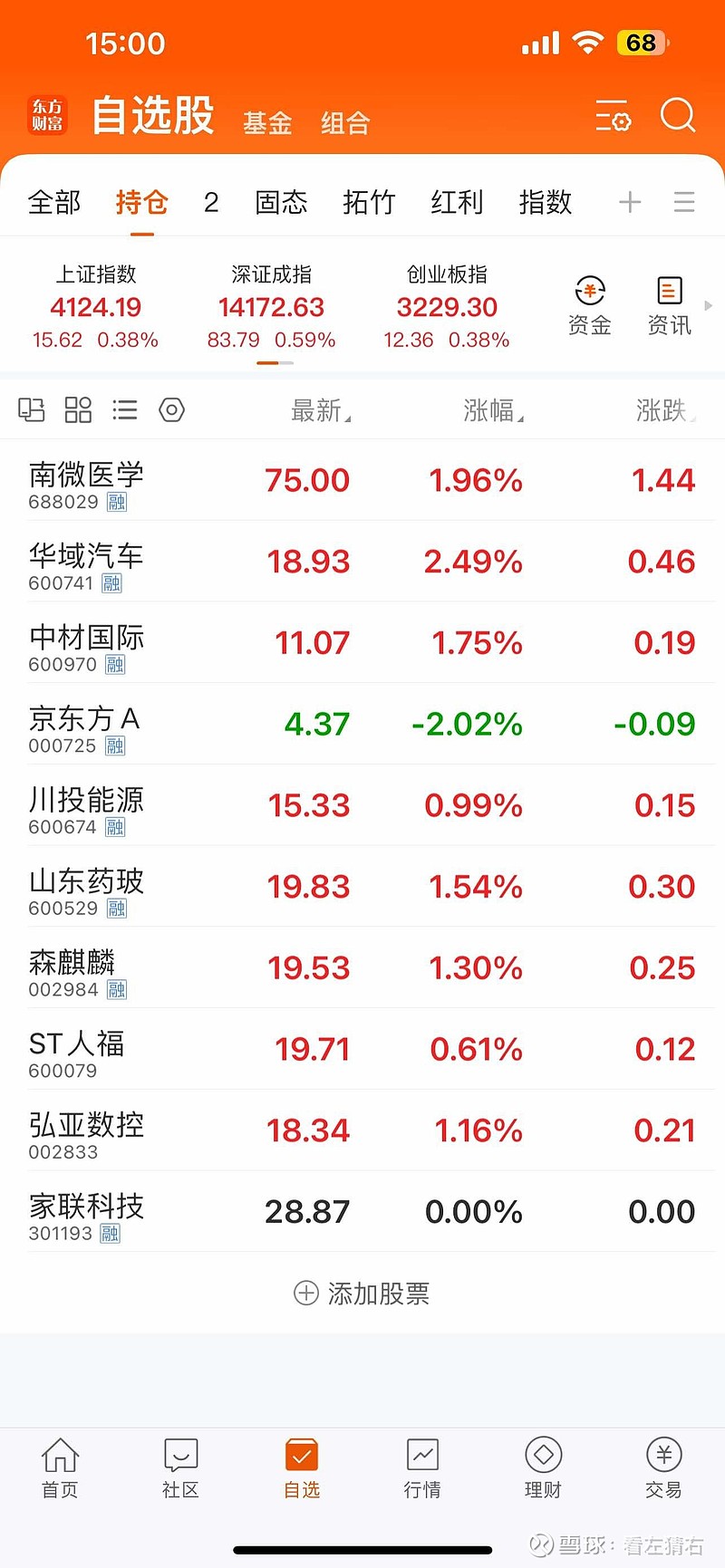Switch to list view mode

(x=124, y=409)
